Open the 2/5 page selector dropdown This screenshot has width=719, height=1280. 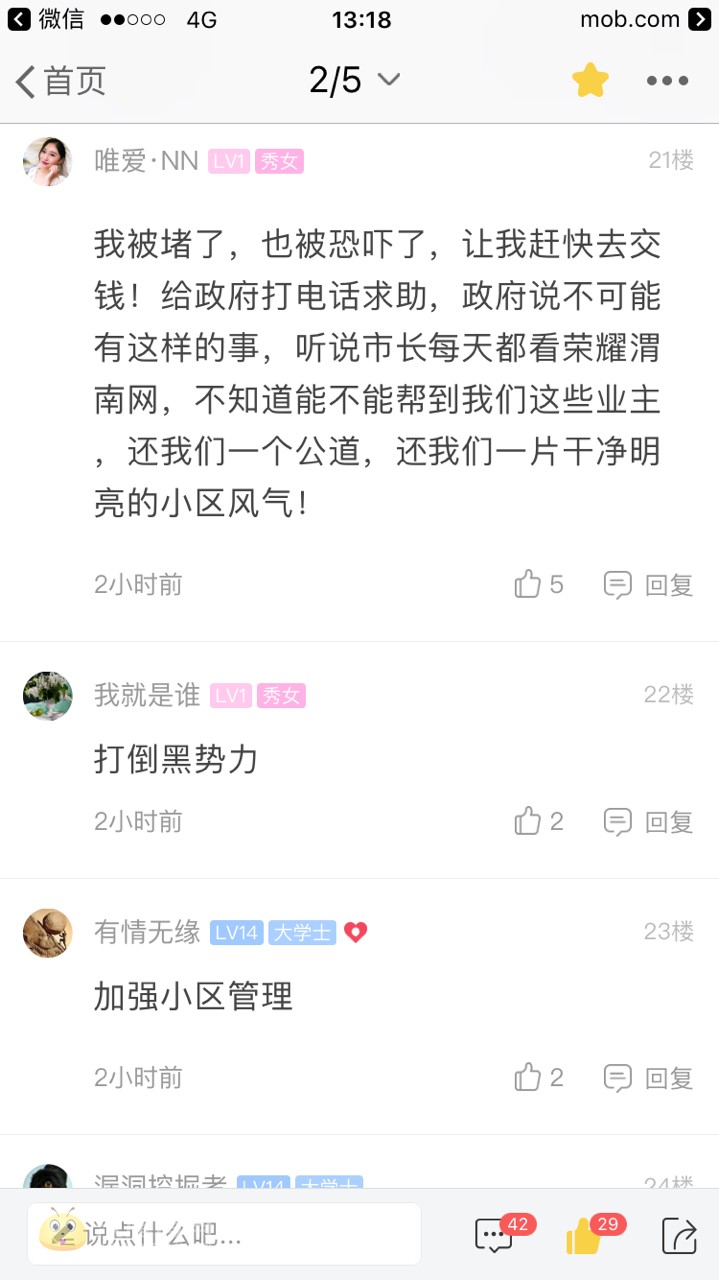pos(354,81)
